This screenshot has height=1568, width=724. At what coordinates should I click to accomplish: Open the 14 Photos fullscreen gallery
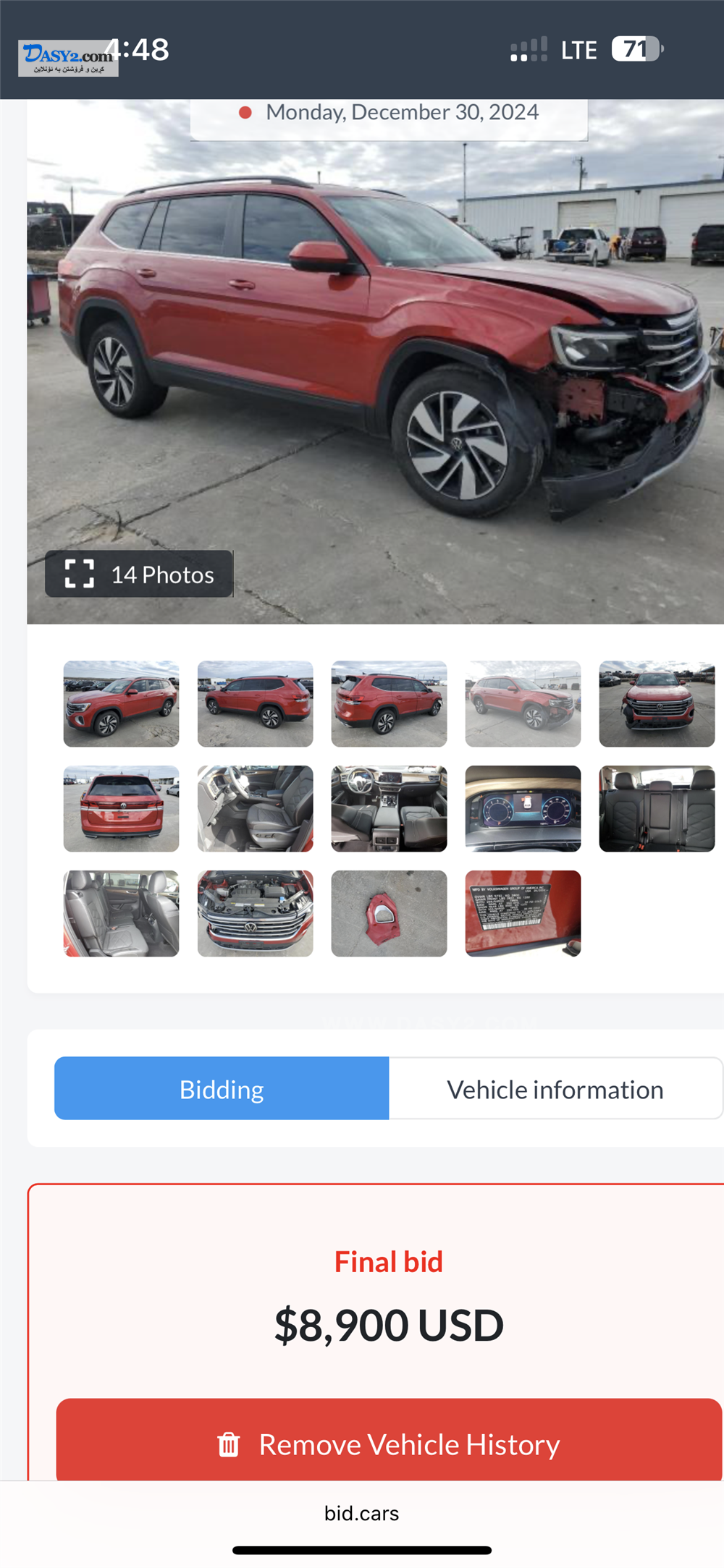click(x=139, y=574)
